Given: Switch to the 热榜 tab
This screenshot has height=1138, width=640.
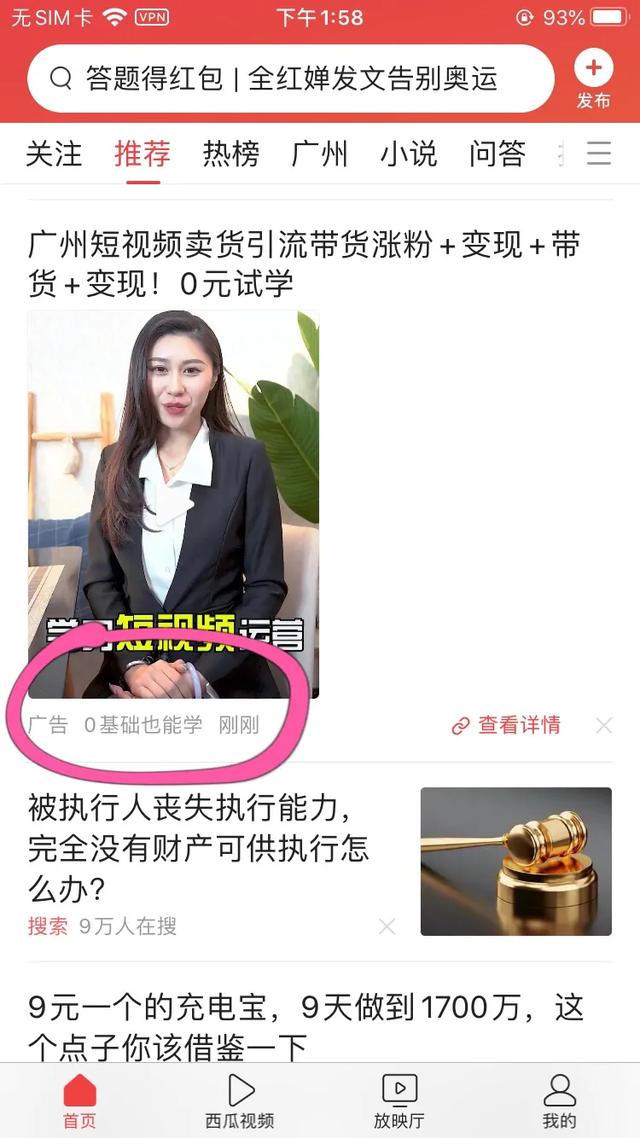Looking at the screenshot, I should pyautogui.click(x=231, y=154).
